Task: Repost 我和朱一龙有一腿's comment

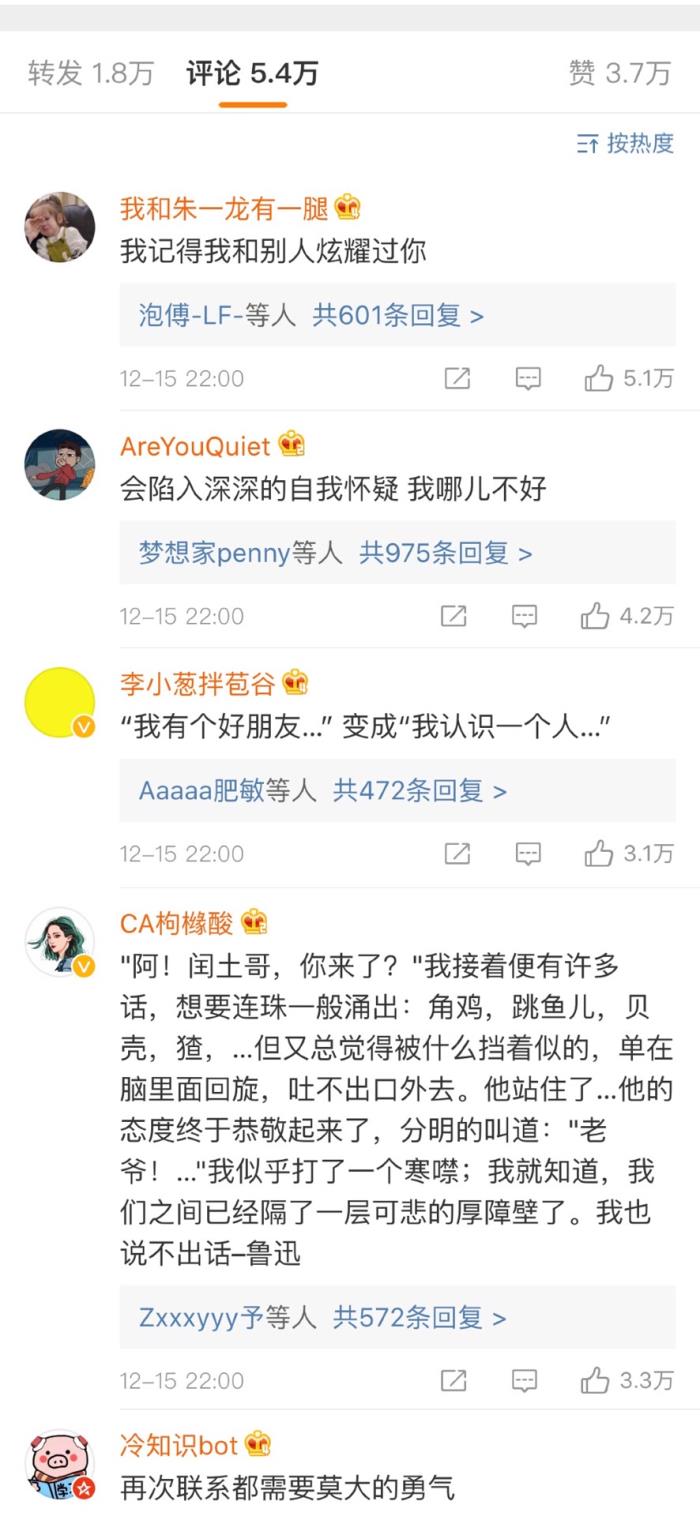Action: point(457,378)
